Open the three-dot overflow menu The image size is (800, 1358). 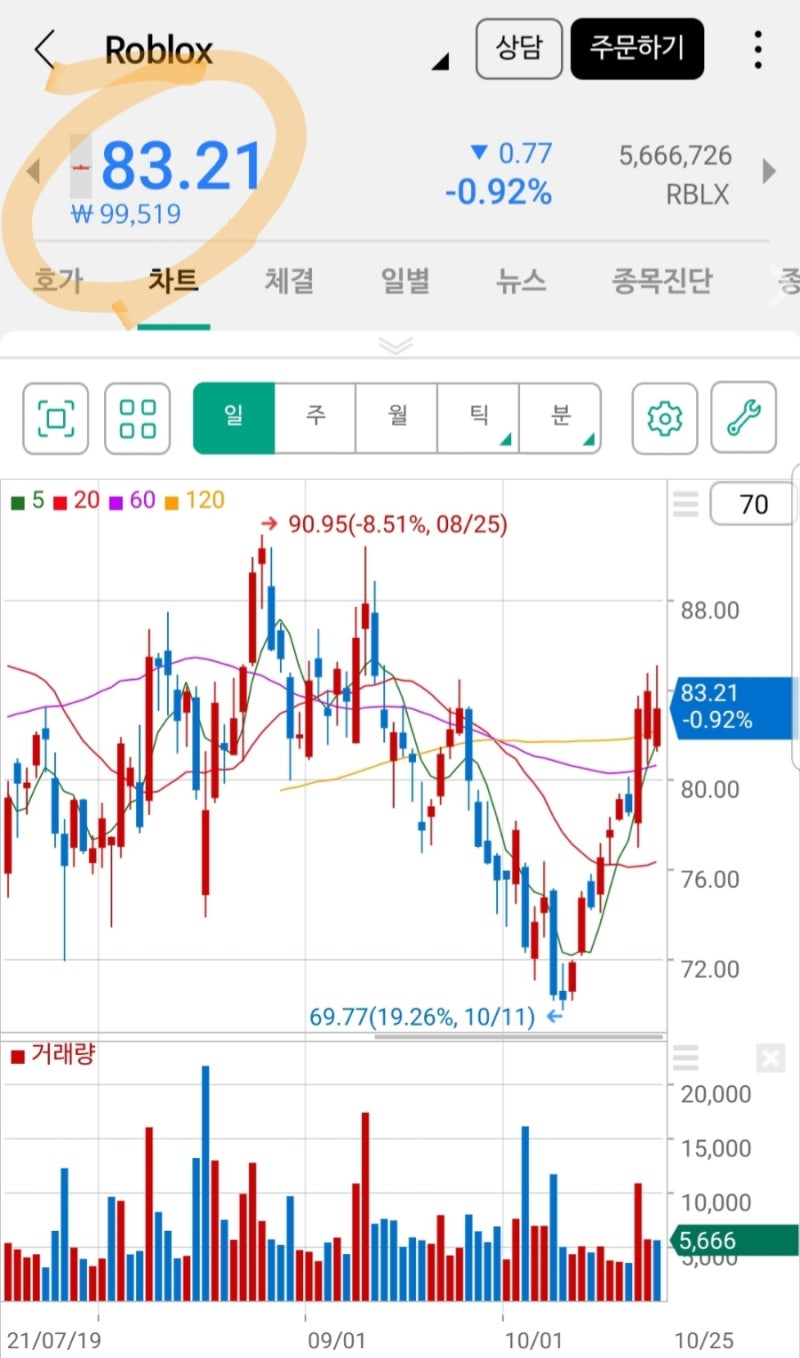[x=758, y=48]
